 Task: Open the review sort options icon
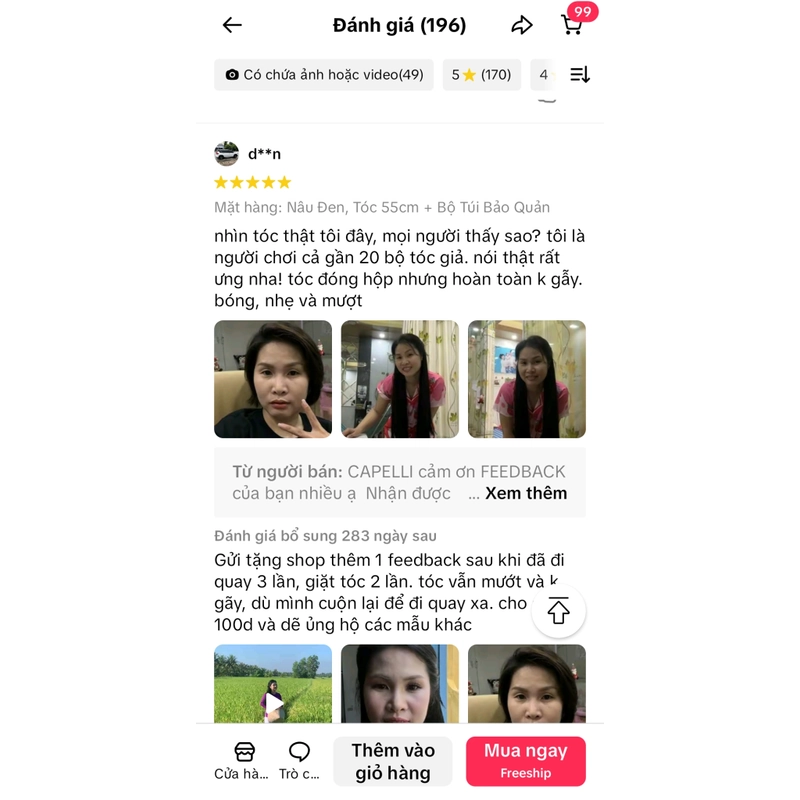tap(580, 75)
